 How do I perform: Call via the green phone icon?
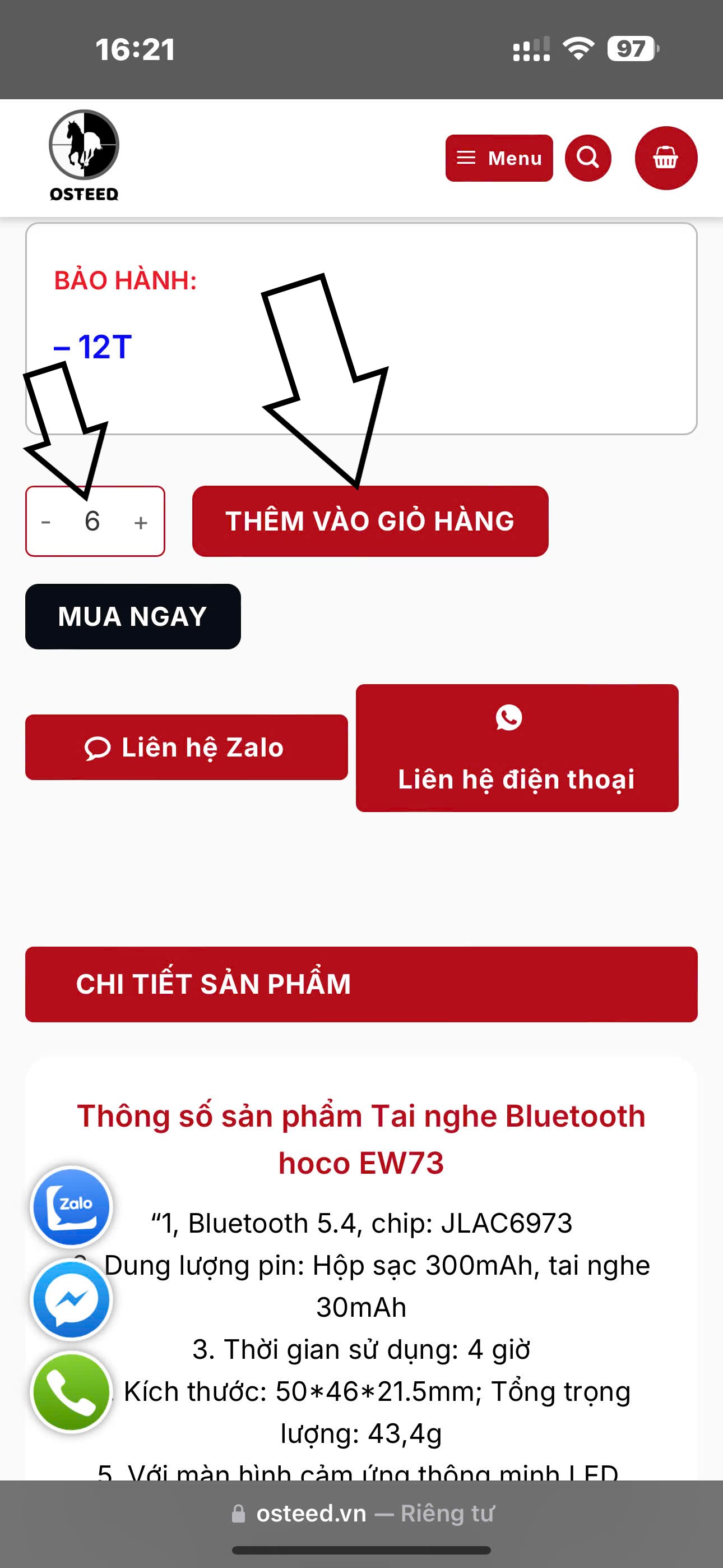tap(72, 1392)
